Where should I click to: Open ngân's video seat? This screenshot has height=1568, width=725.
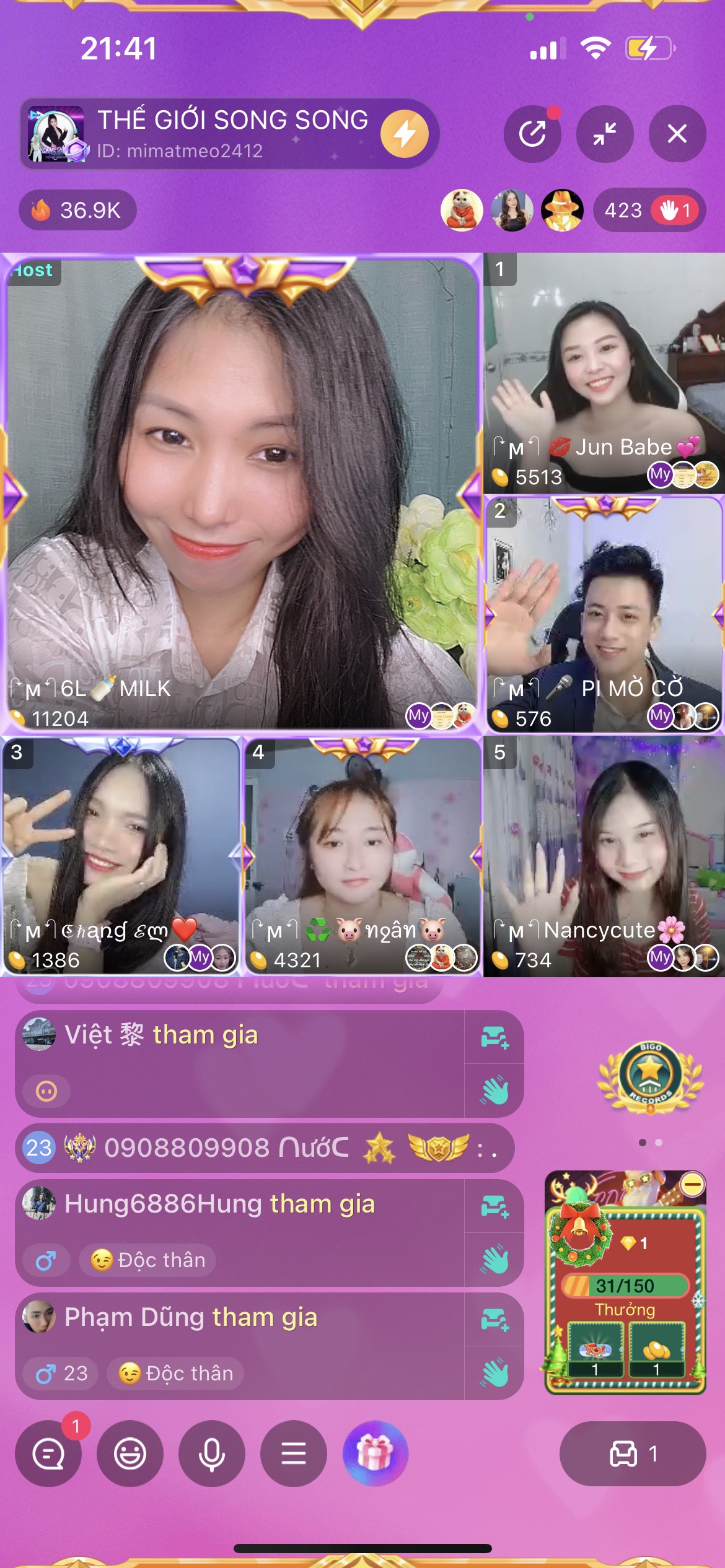pos(362,855)
